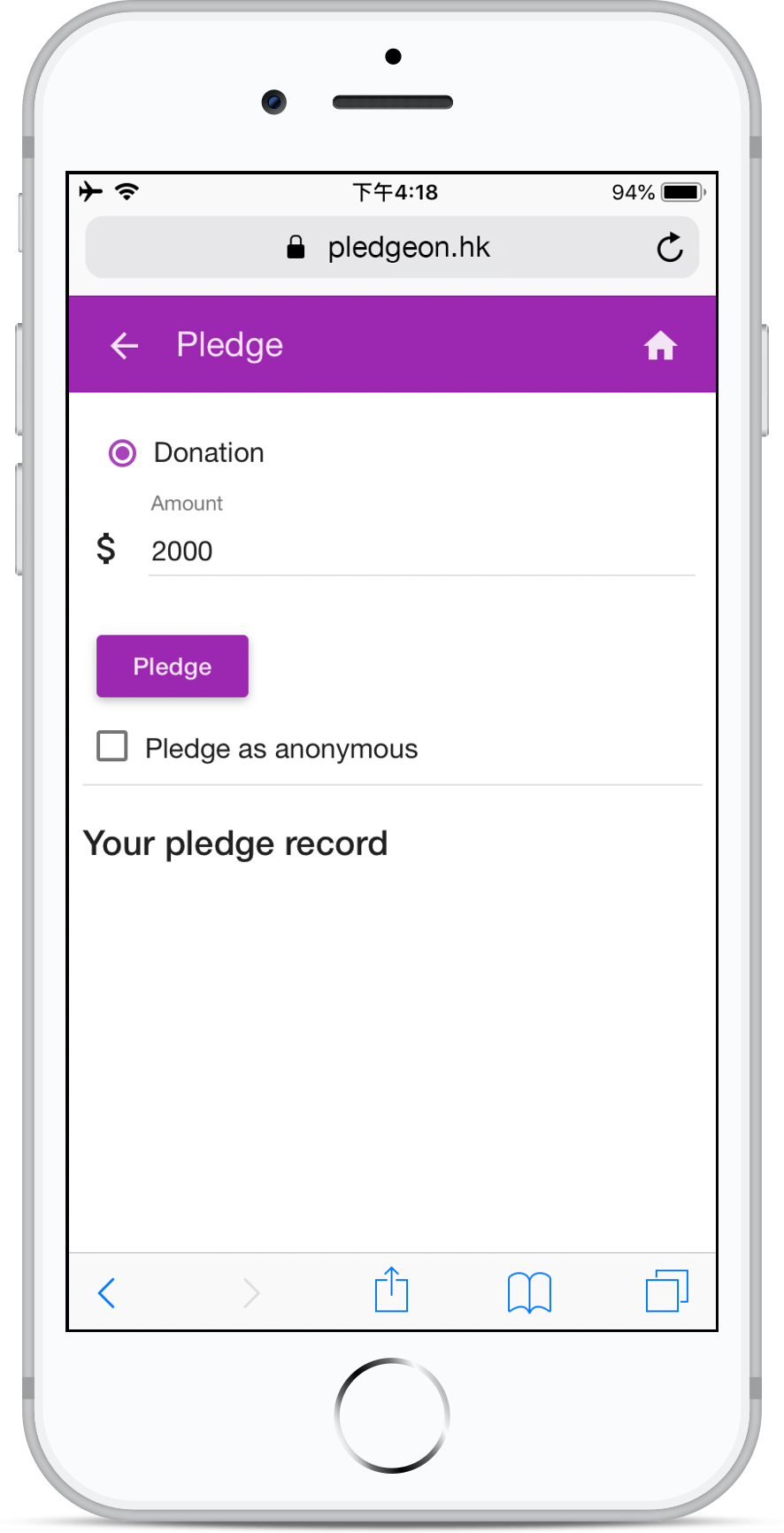Tap the pledgeon.hk address bar

click(392, 248)
